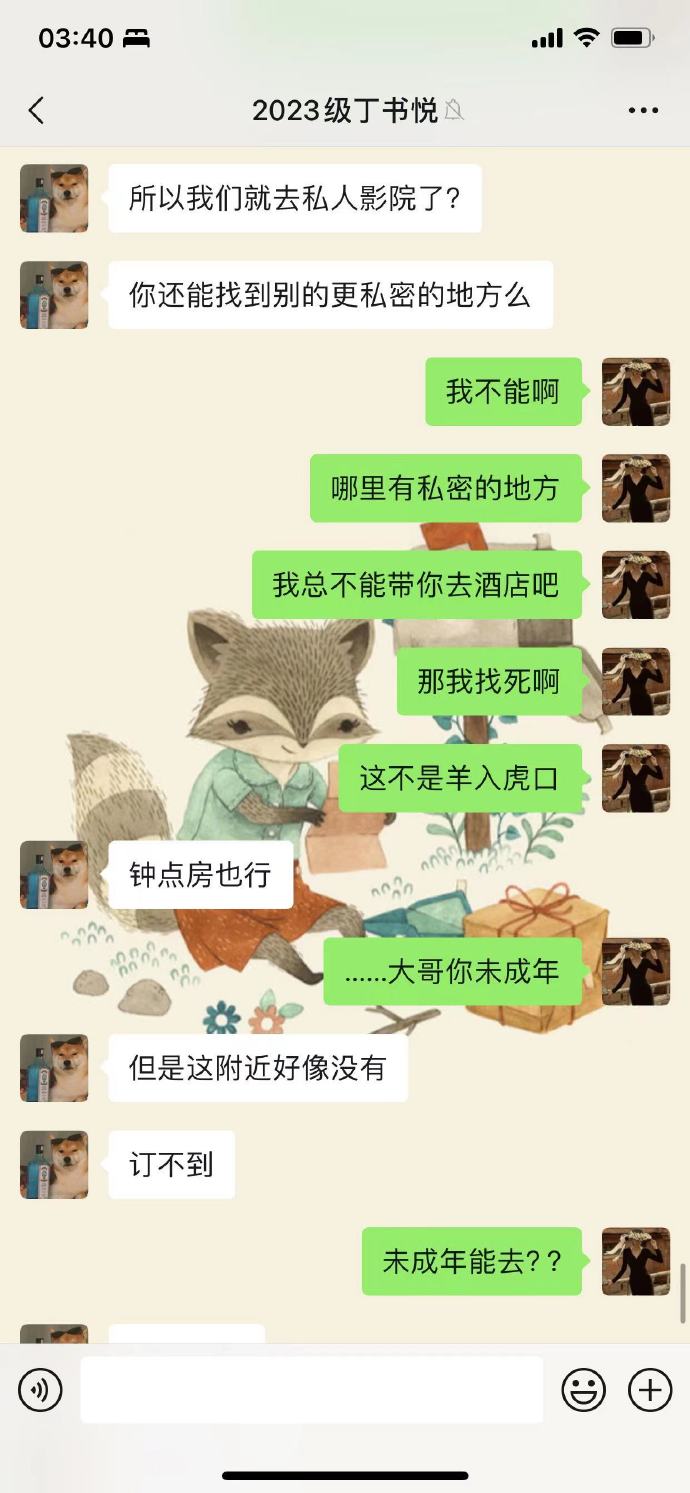Open the emoji sticker panel
This screenshot has width=690, height=1493.
[583, 1390]
